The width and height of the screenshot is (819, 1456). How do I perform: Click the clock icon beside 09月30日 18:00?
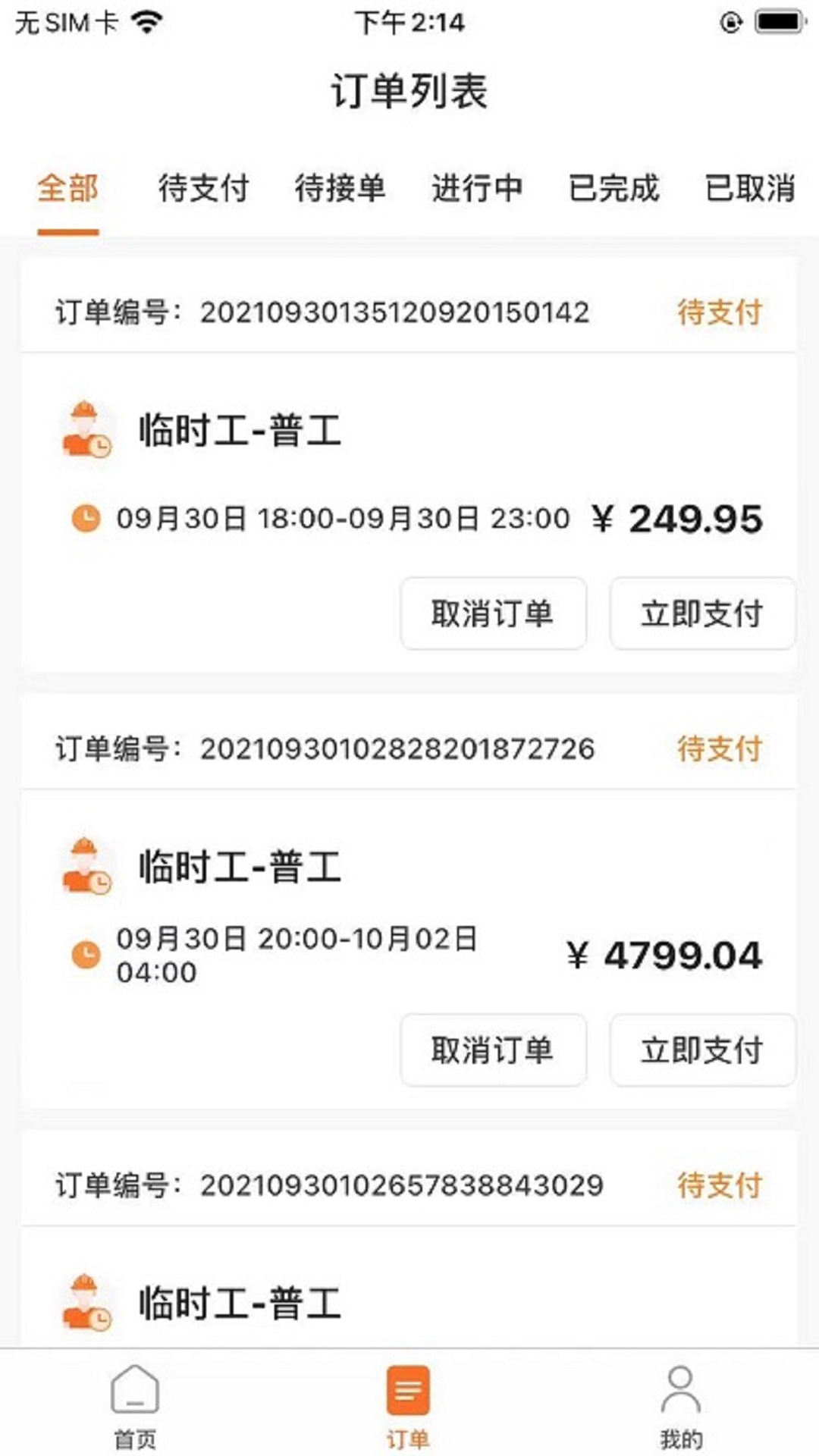point(86,519)
